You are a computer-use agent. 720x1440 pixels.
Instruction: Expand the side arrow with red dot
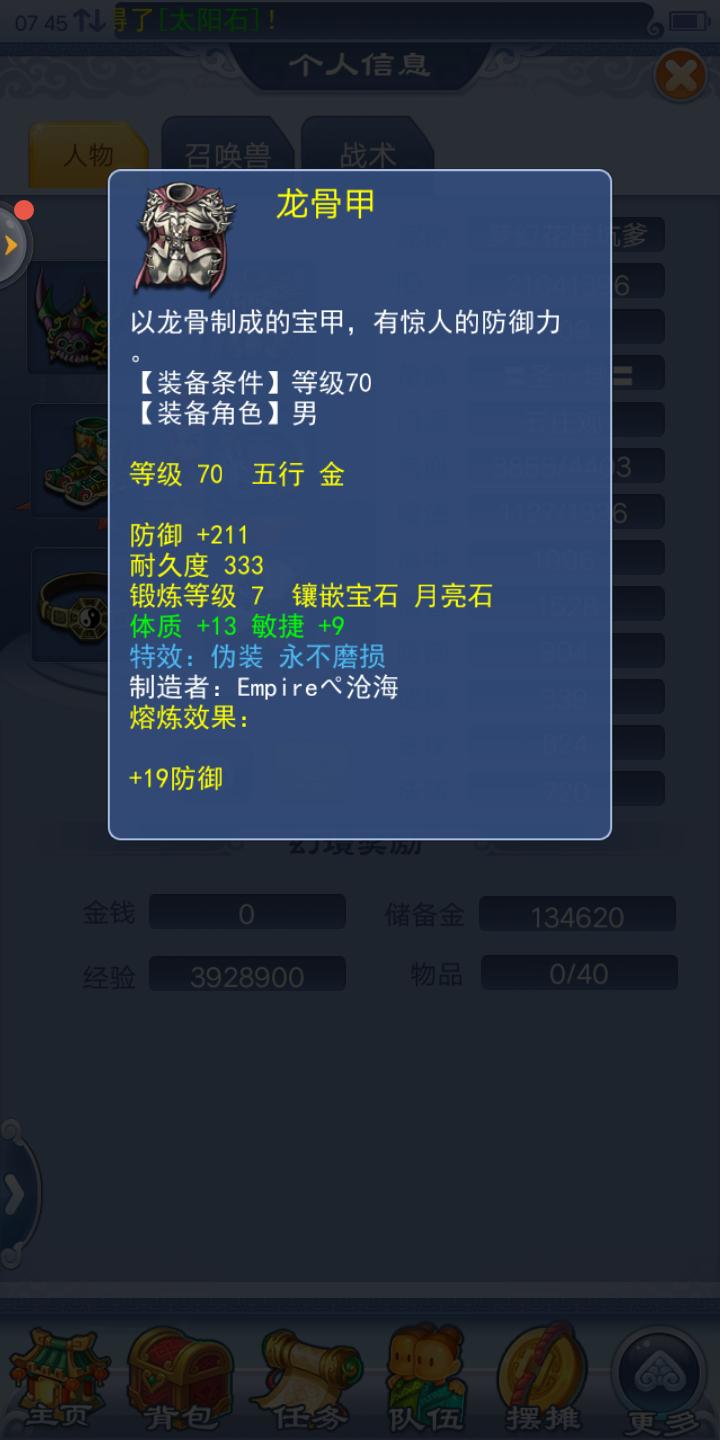[14, 244]
